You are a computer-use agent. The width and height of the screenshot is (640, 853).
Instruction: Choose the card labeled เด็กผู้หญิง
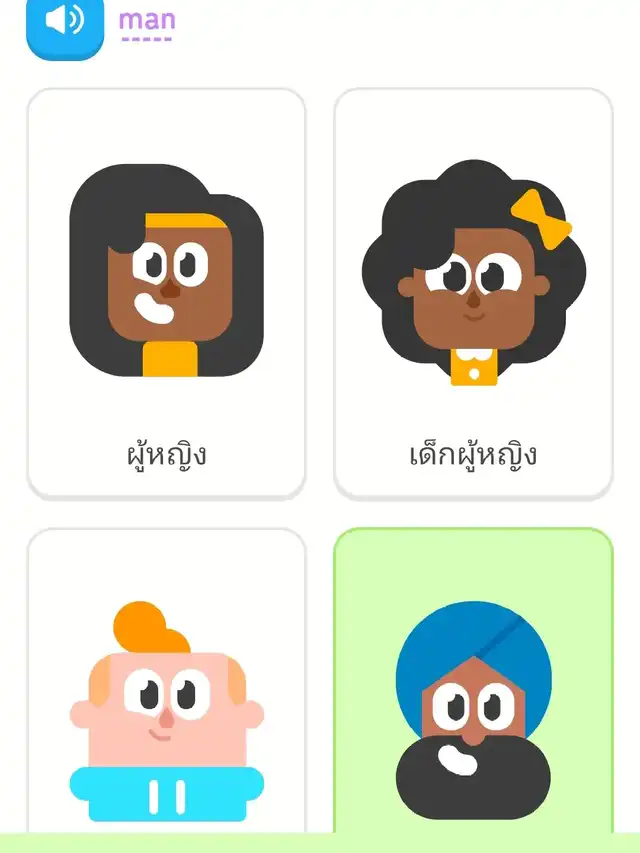[x=473, y=293]
